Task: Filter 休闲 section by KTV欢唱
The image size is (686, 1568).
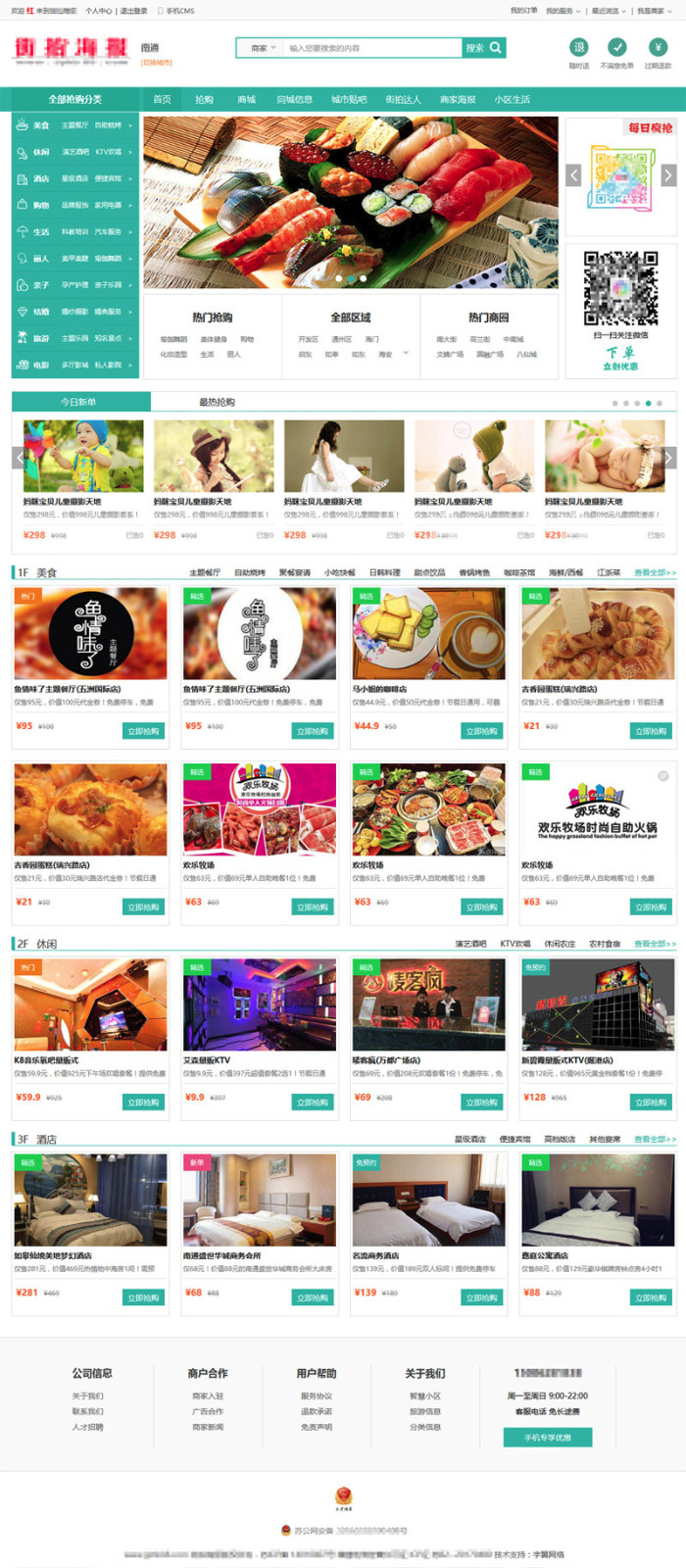Action: 515,944
